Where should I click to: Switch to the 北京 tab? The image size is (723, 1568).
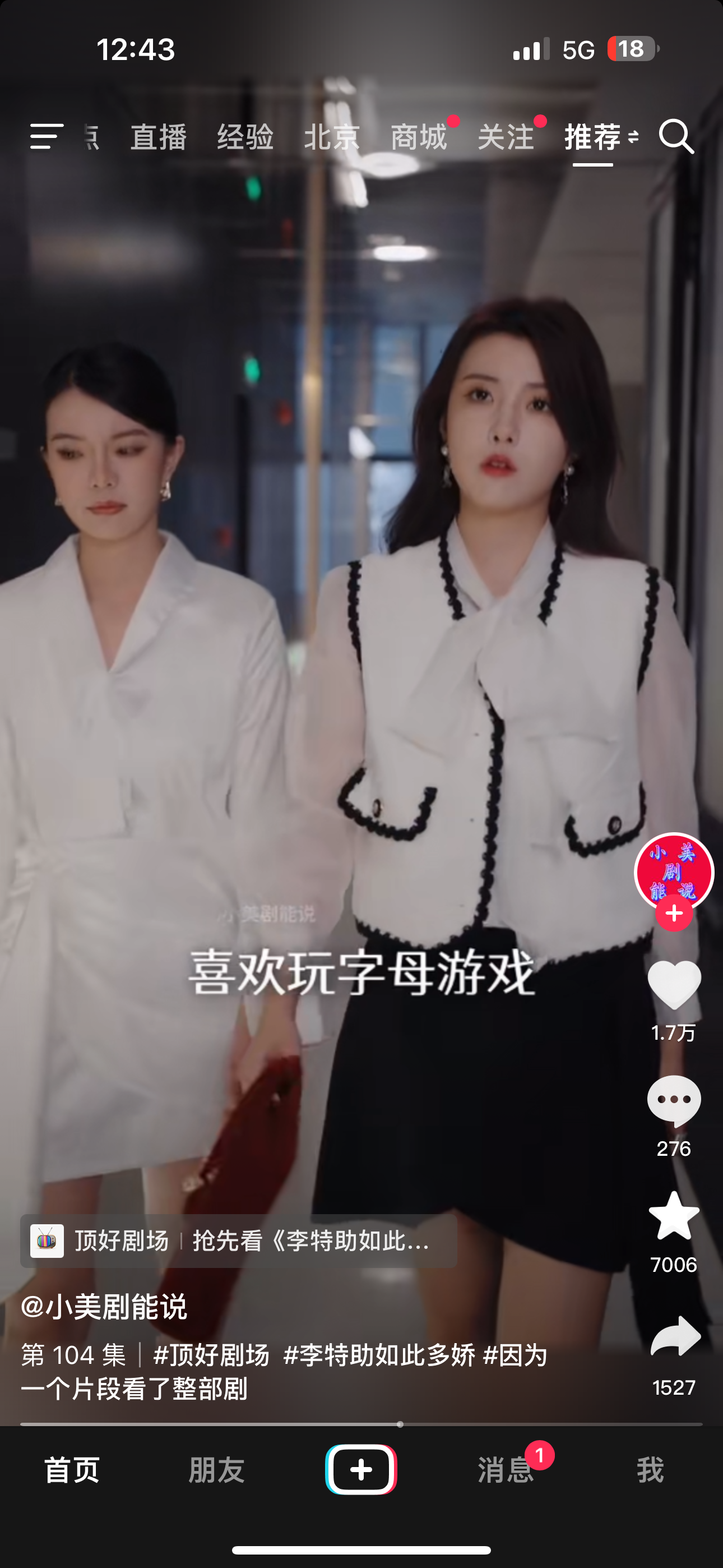332,137
